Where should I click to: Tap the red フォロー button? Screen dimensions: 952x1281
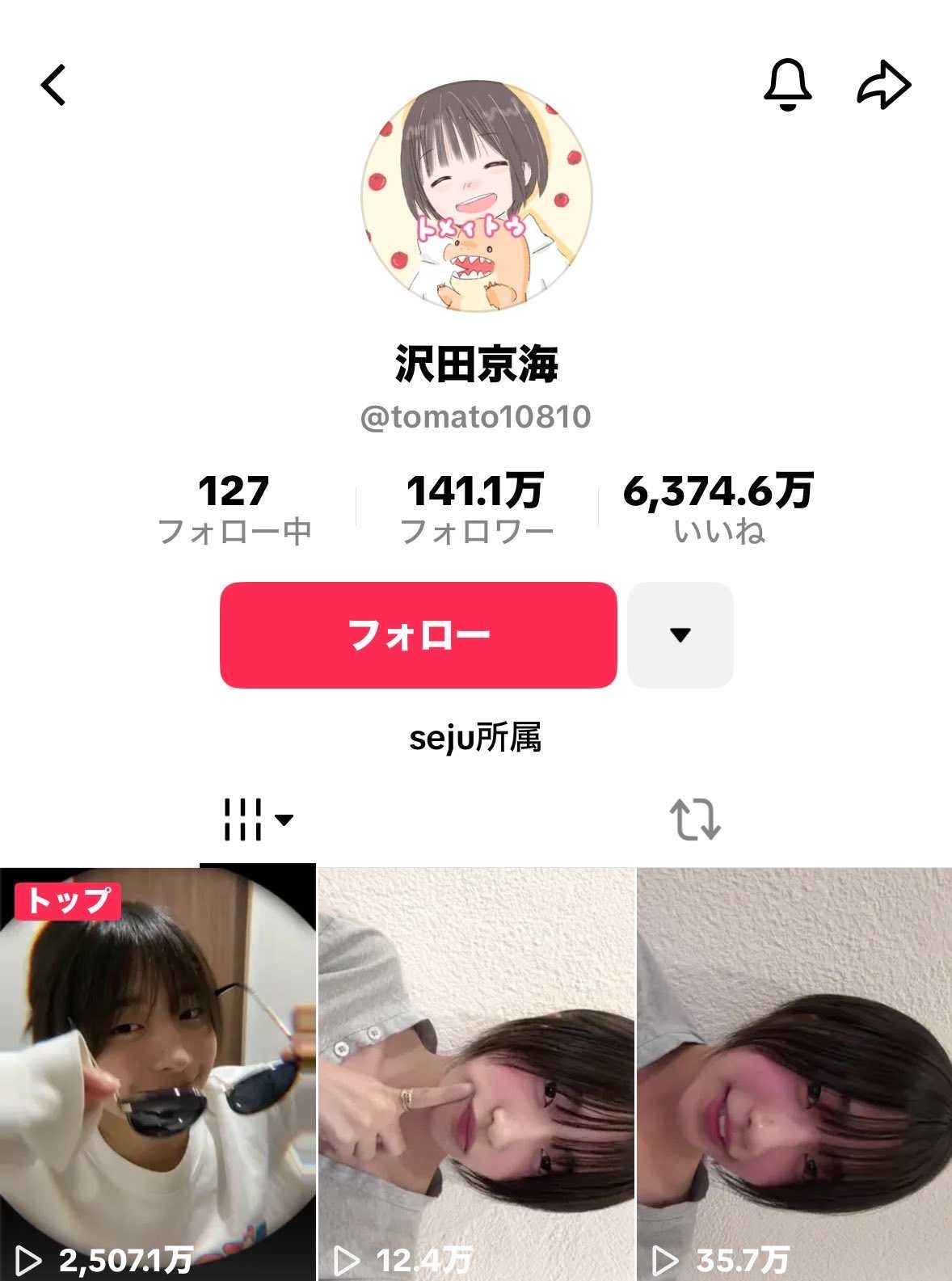418,635
